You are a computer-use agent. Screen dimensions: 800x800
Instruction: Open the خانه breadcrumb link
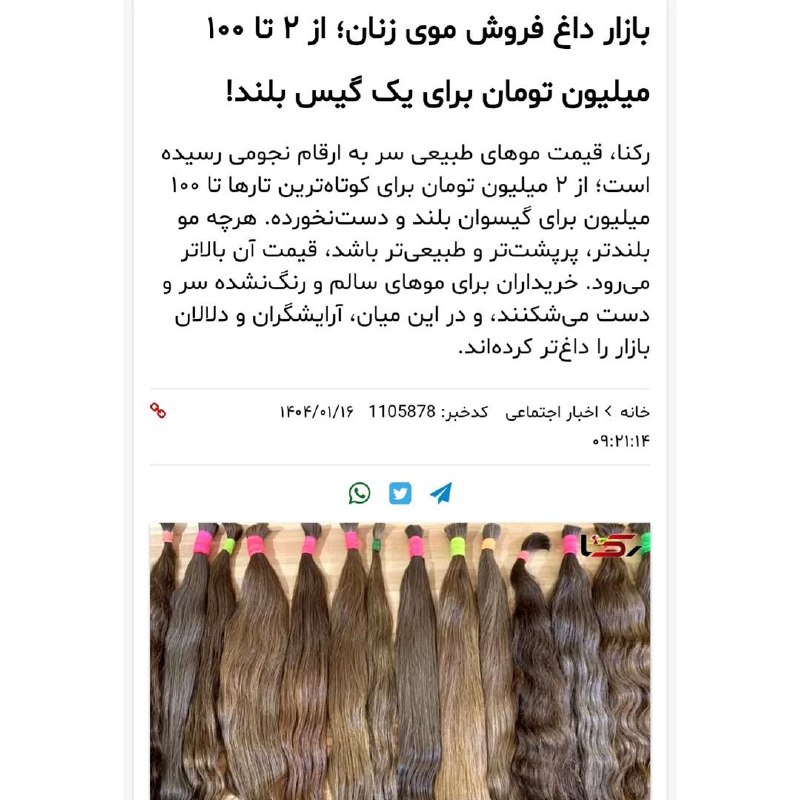[635, 412]
